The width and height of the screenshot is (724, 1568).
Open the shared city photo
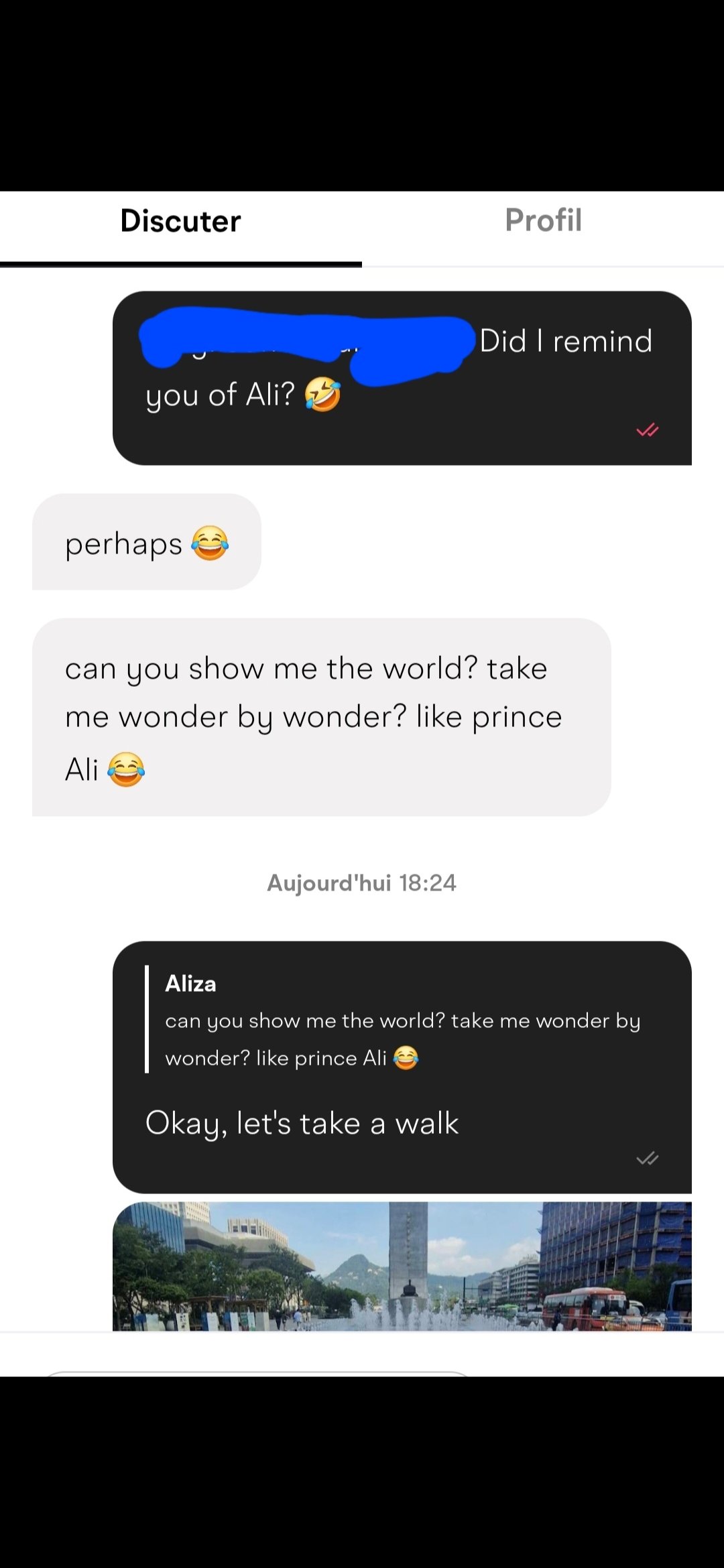402,1266
